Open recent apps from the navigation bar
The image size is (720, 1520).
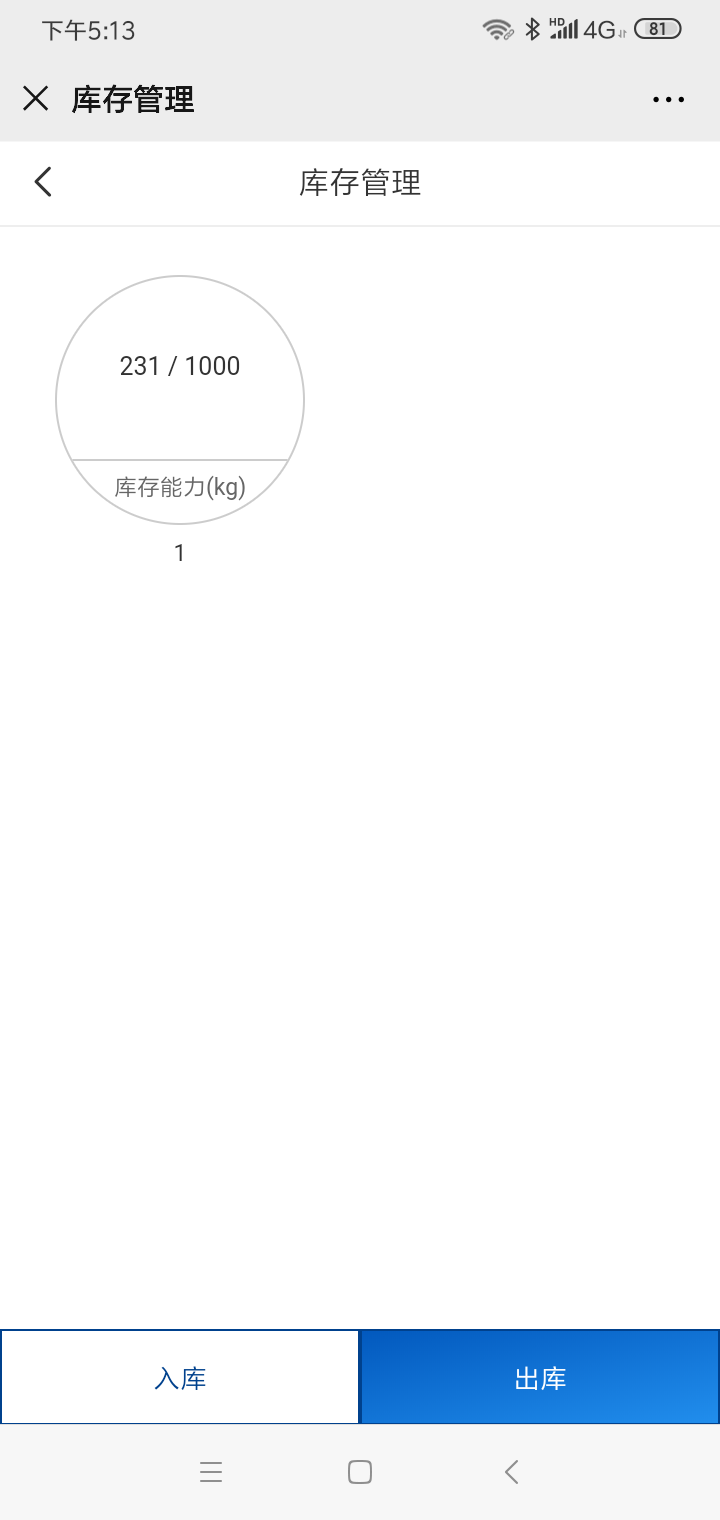(210, 1472)
